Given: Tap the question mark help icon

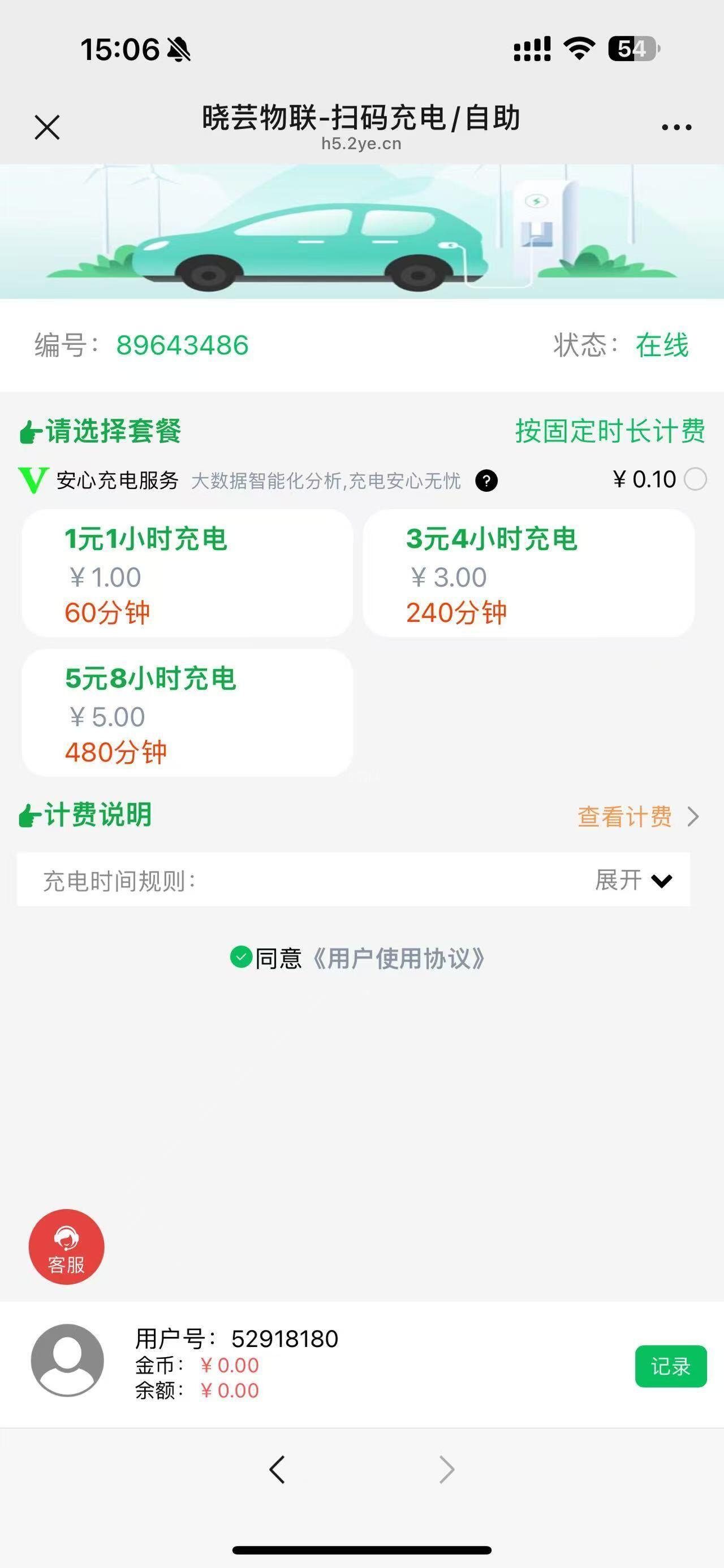Looking at the screenshot, I should pyautogui.click(x=486, y=481).
